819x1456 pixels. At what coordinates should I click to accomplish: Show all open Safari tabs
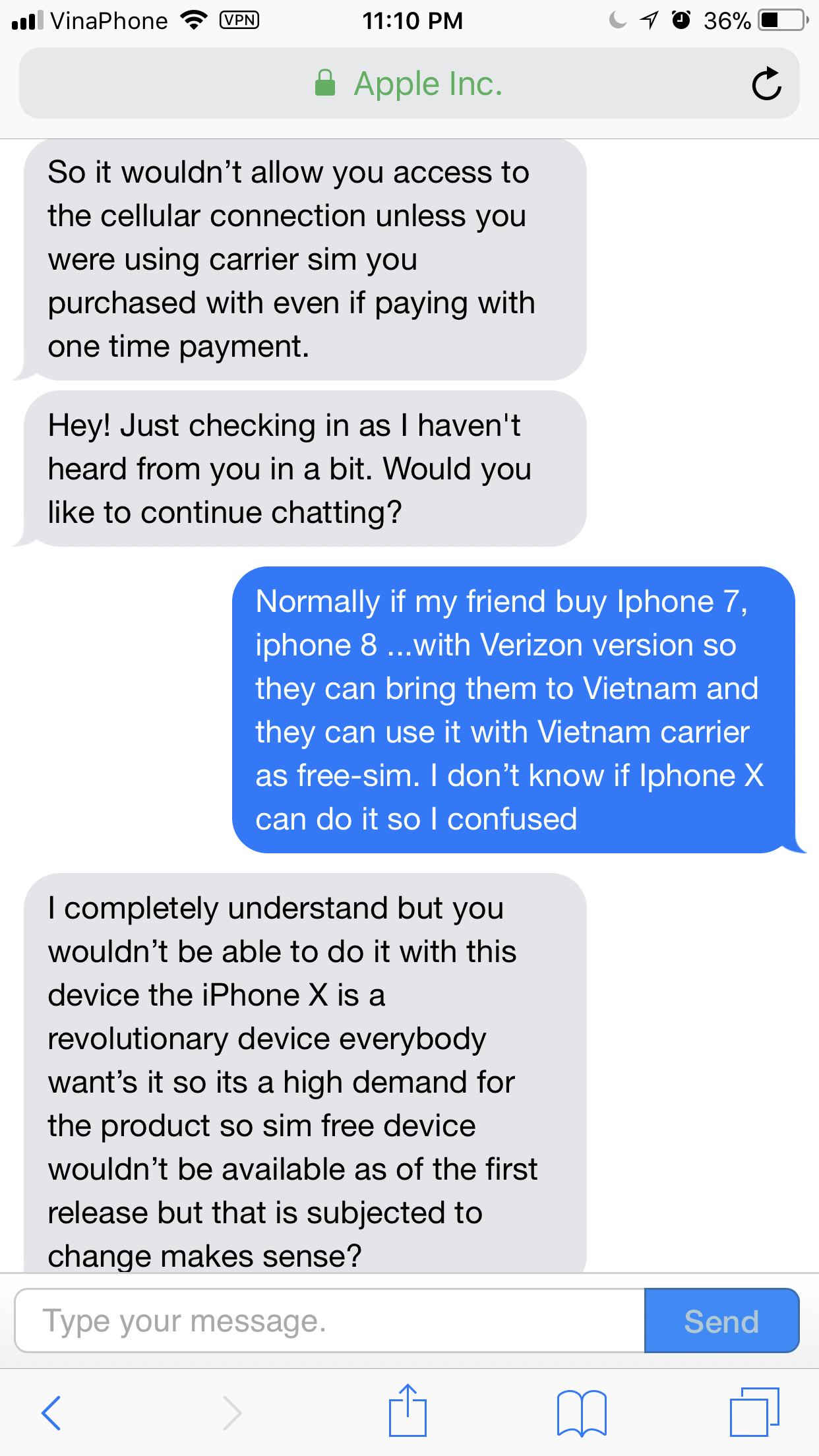(x=754, y=1412)
